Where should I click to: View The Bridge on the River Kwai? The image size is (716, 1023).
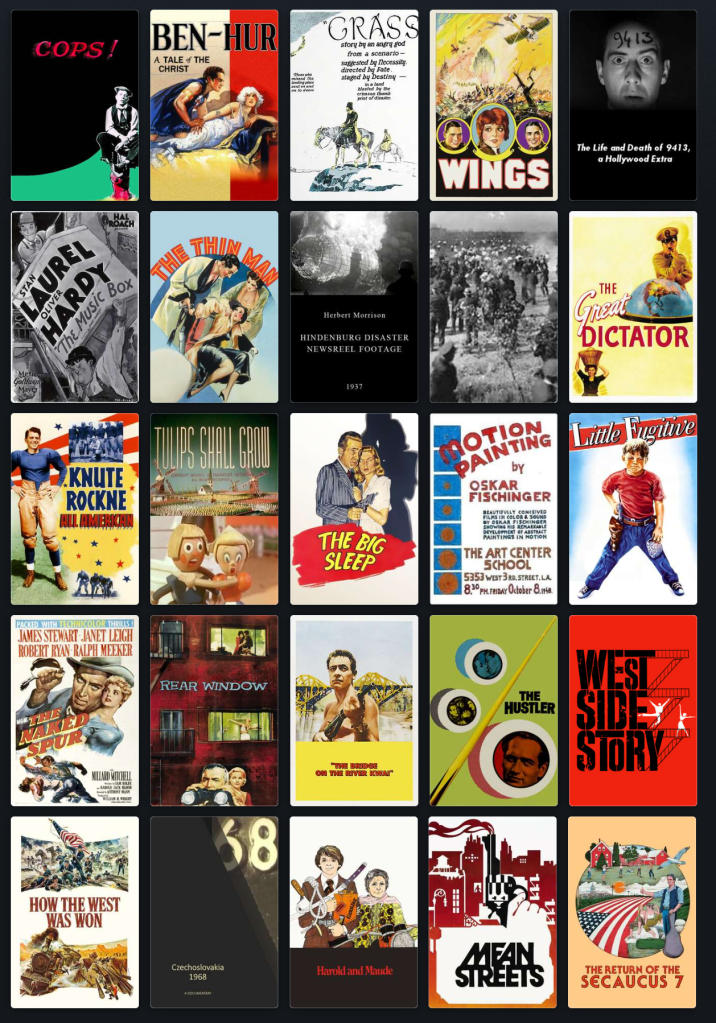354,710
